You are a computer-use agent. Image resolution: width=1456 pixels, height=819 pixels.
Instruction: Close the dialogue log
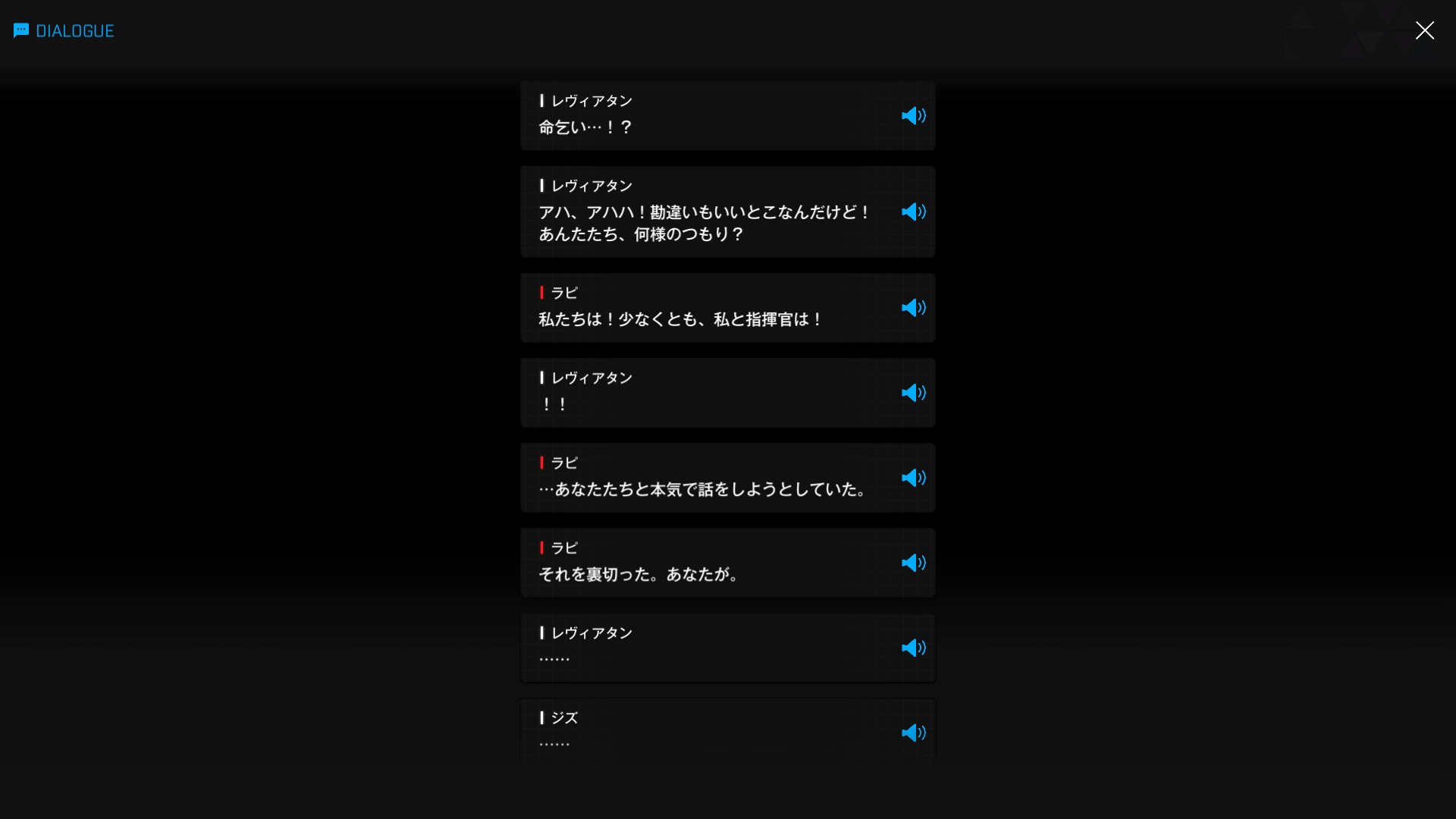click(x=1424, y=30)
